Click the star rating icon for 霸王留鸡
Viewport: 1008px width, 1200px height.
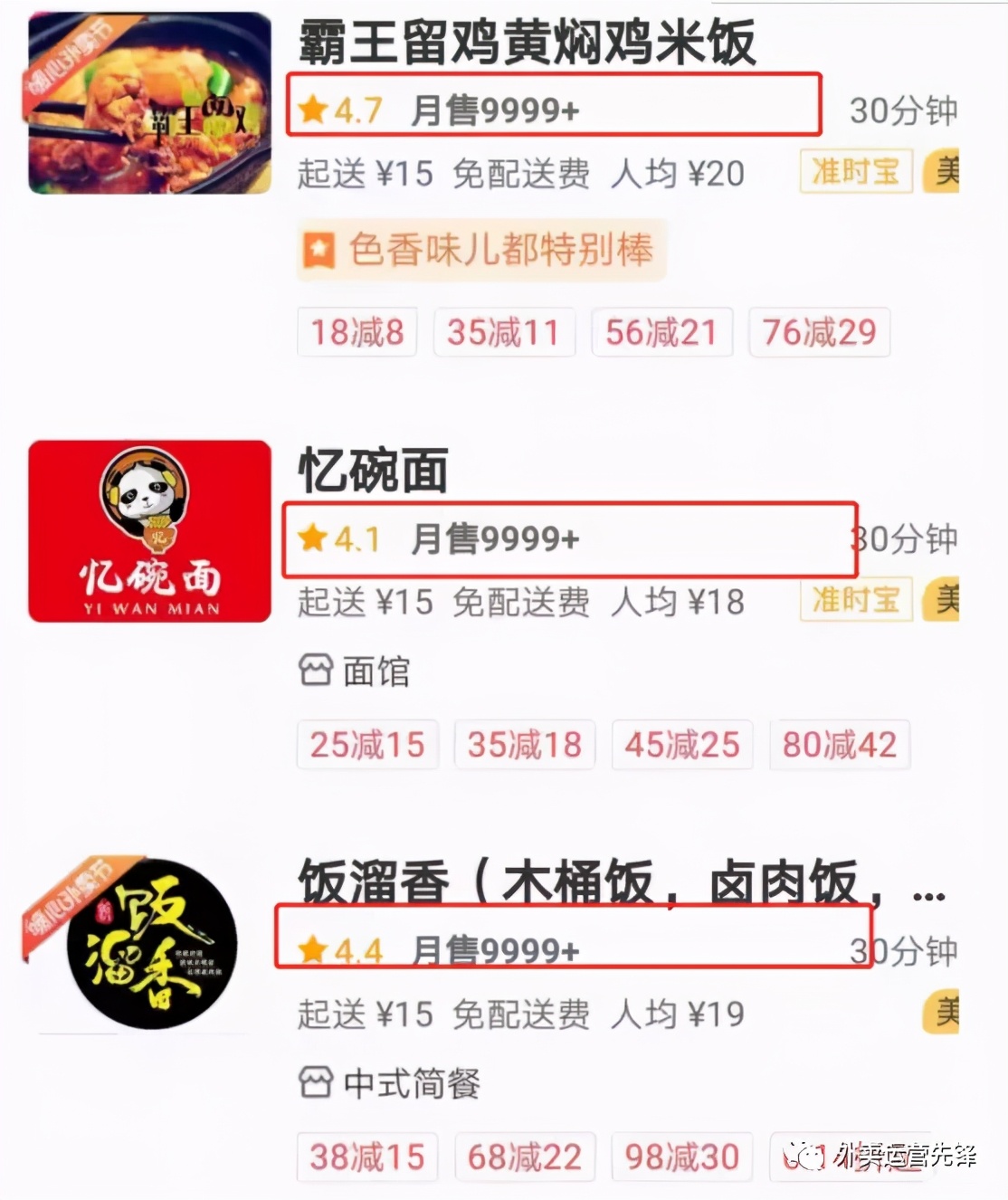[x=314, y=109]
